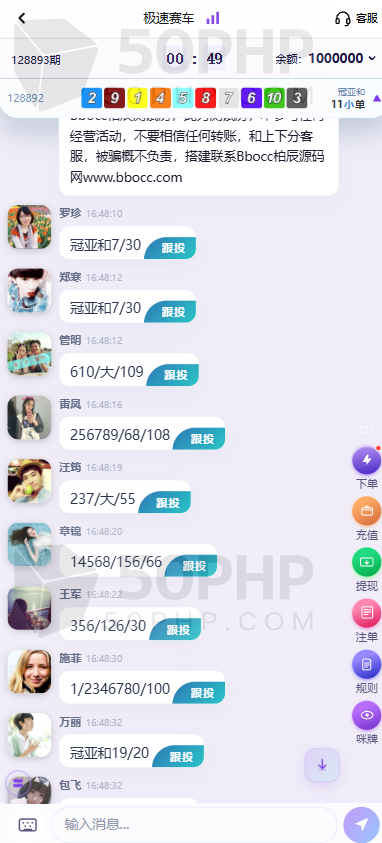382x843 pixels.
Task: Expand the 余额 balance dropdown
Action: 372,58
